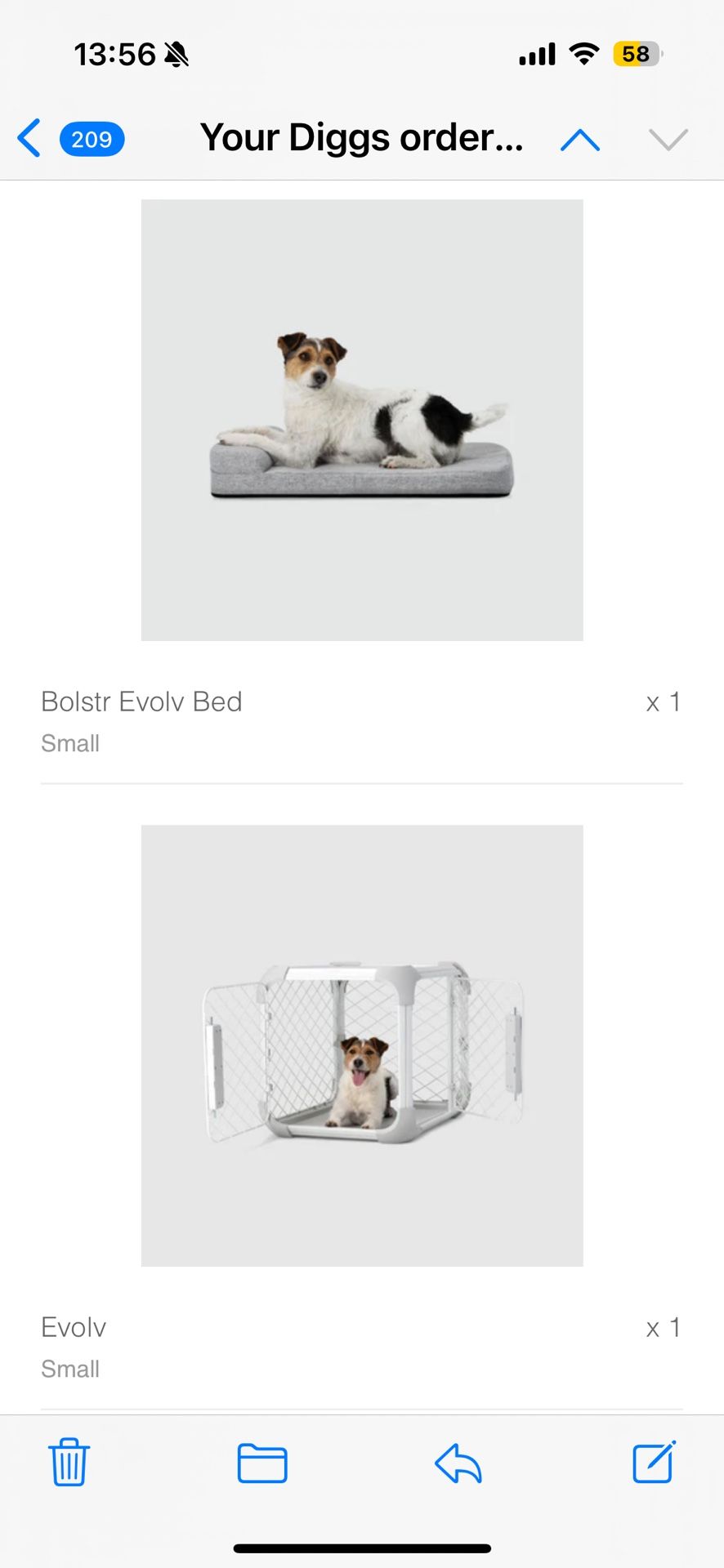Tap the muted notifications bell icon
The image size is (724, 1568).
[174, 53]
